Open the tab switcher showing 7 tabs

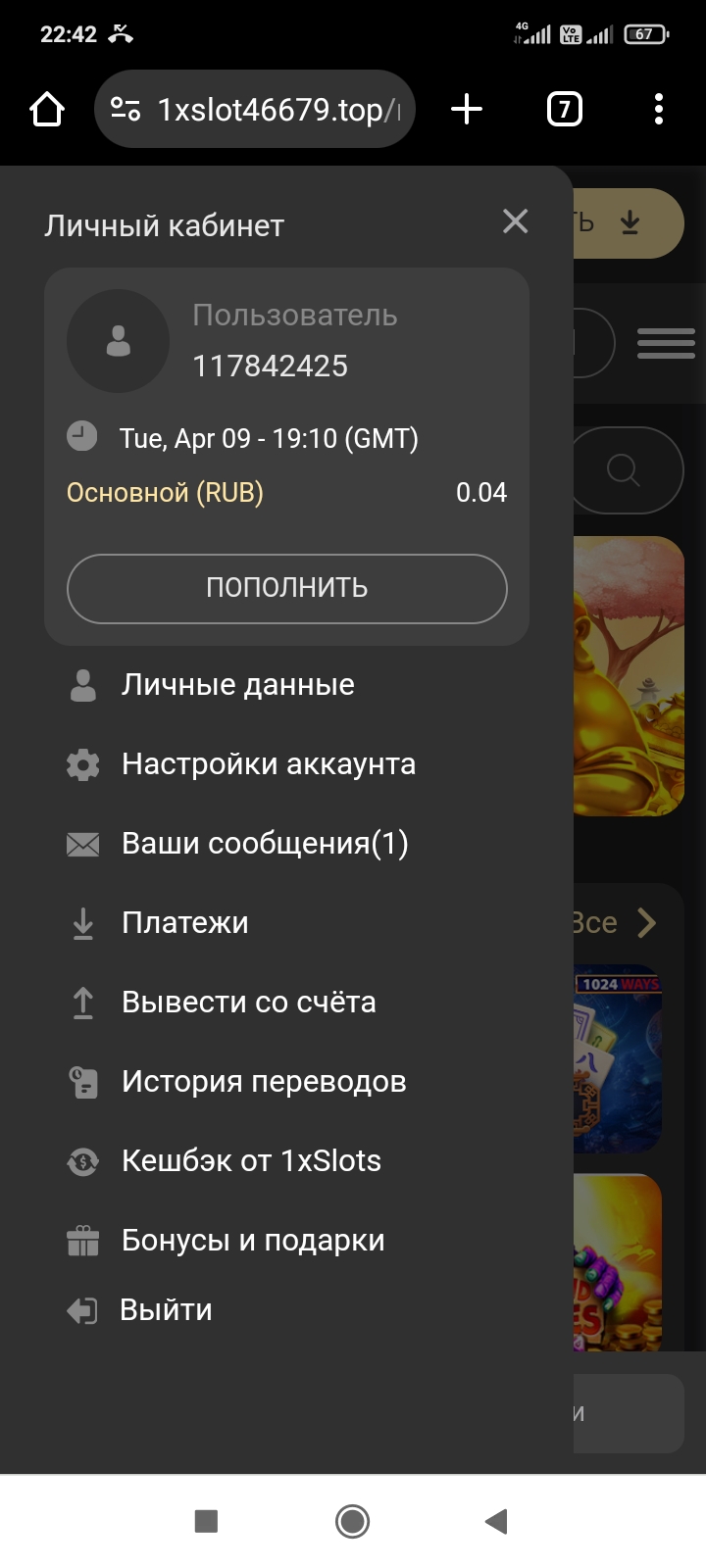coord(564,110)
